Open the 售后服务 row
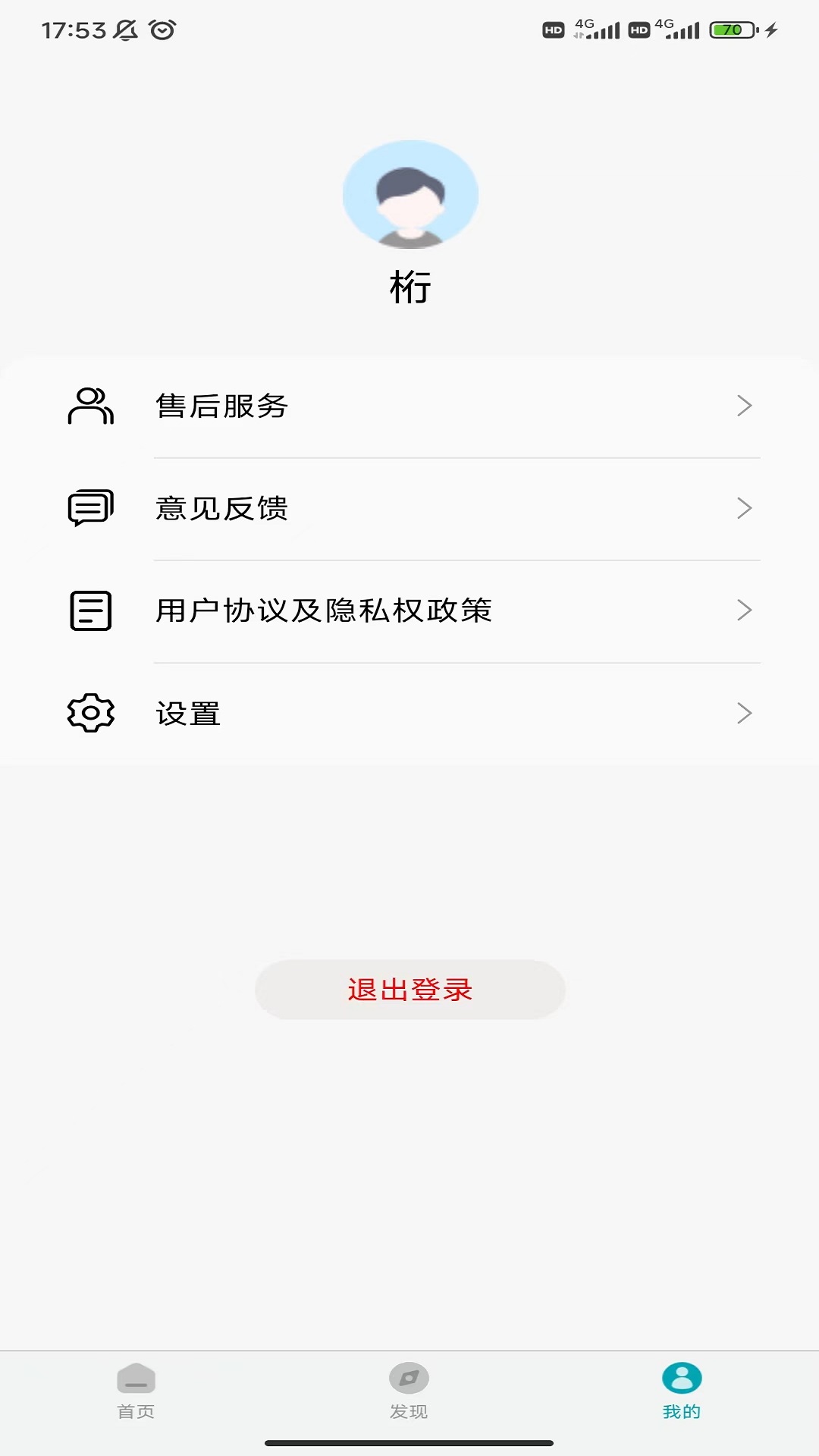 [x=409, y=406]
